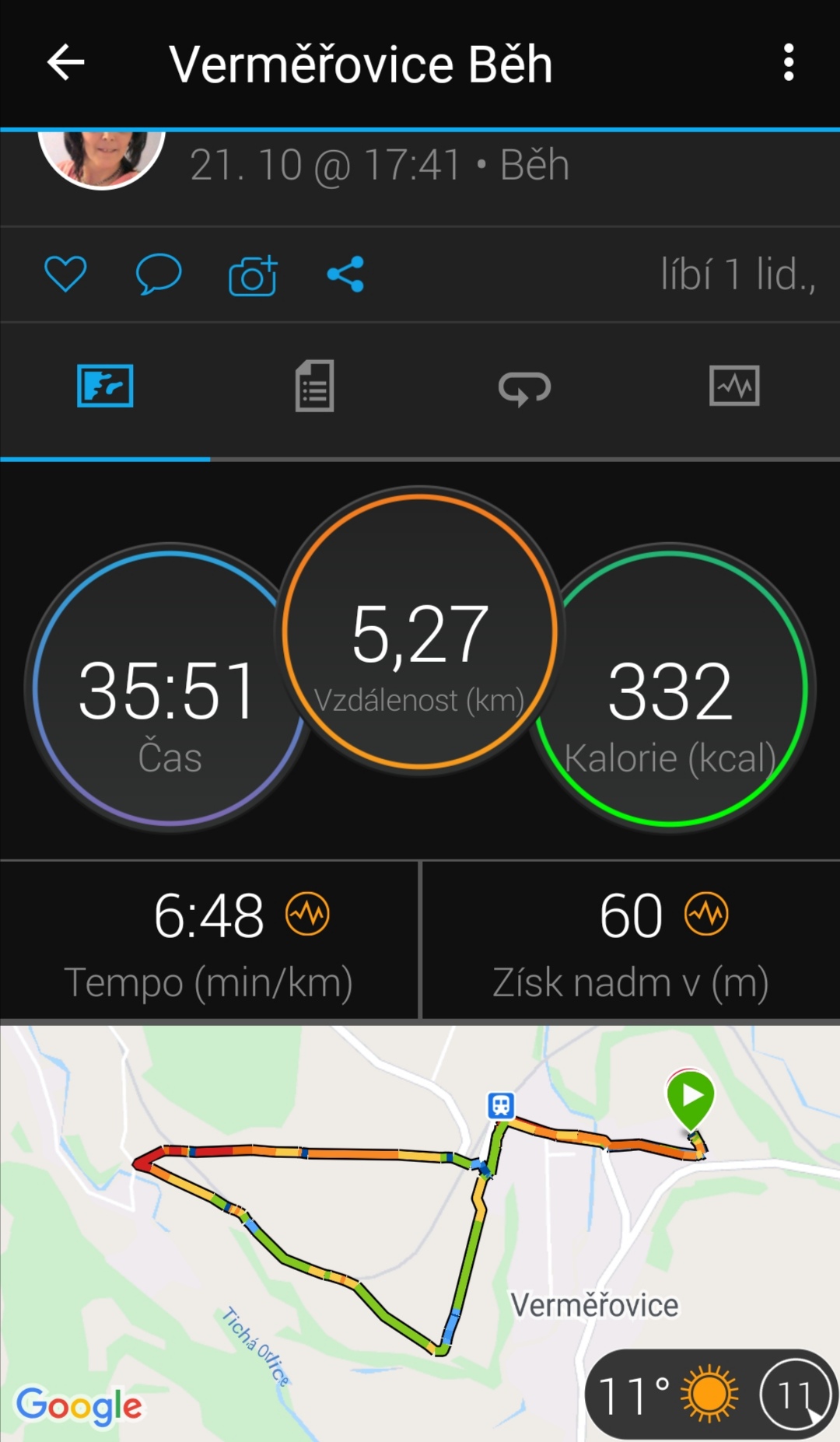The width and height of the screenshot is (840, 1442).
Task: Switch to the laps tab
Action: click(525, 387)
